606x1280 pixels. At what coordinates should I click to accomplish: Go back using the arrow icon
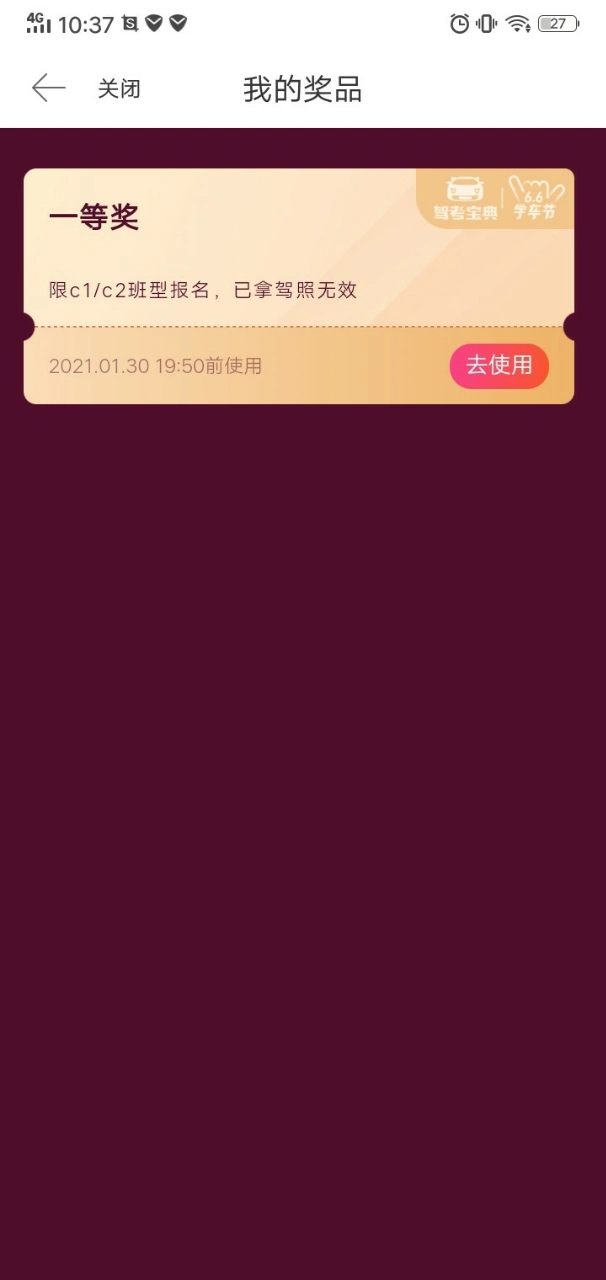(x=48, y=88)
